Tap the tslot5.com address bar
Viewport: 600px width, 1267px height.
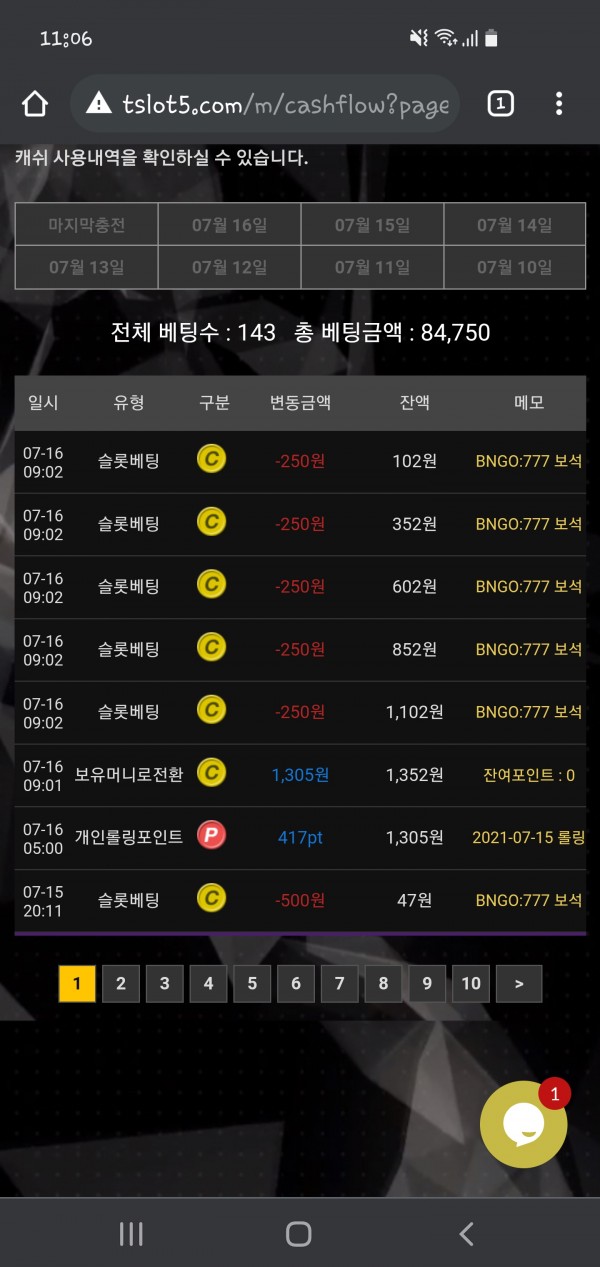[x=270, y=104]
